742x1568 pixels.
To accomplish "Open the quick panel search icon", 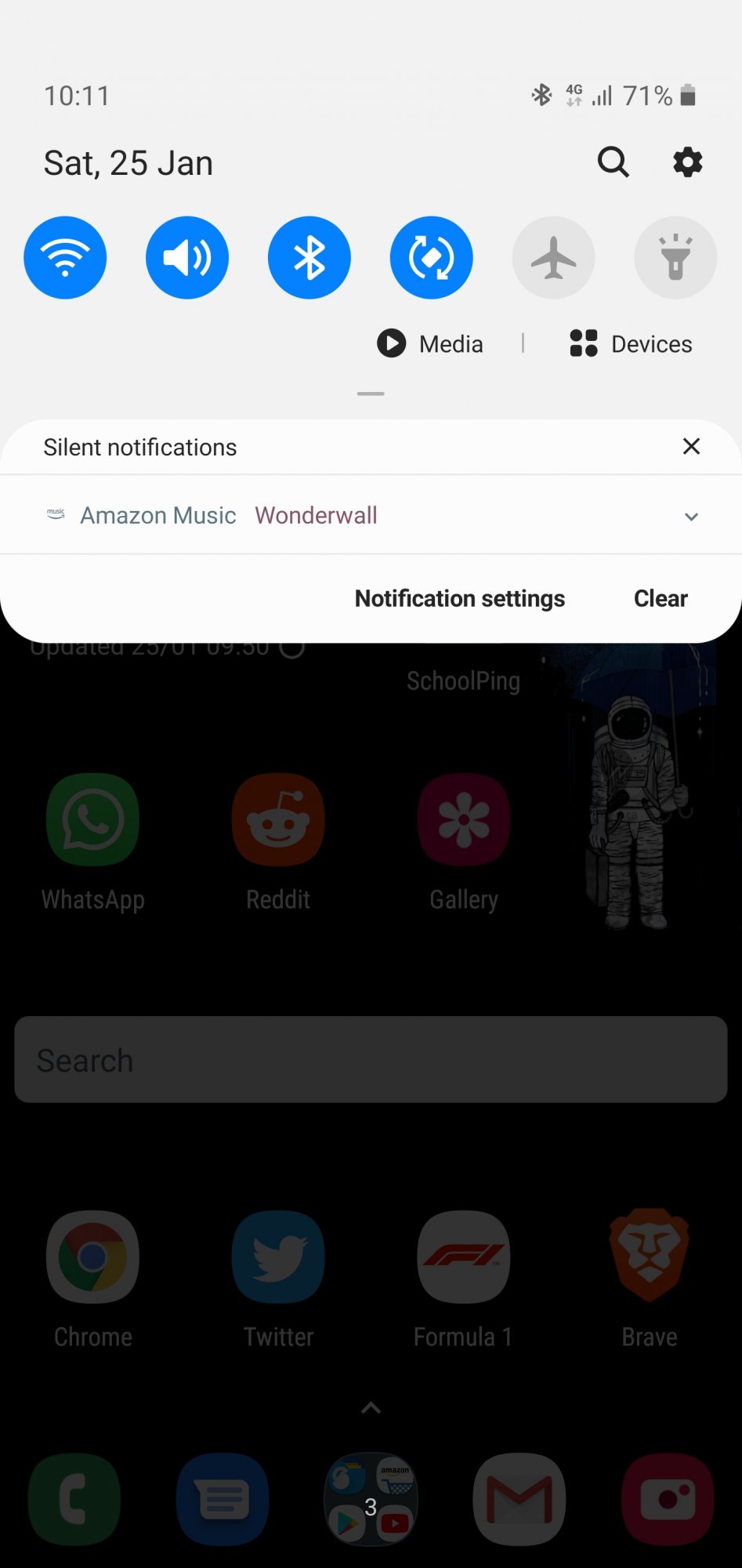I will tap(613, 162).
